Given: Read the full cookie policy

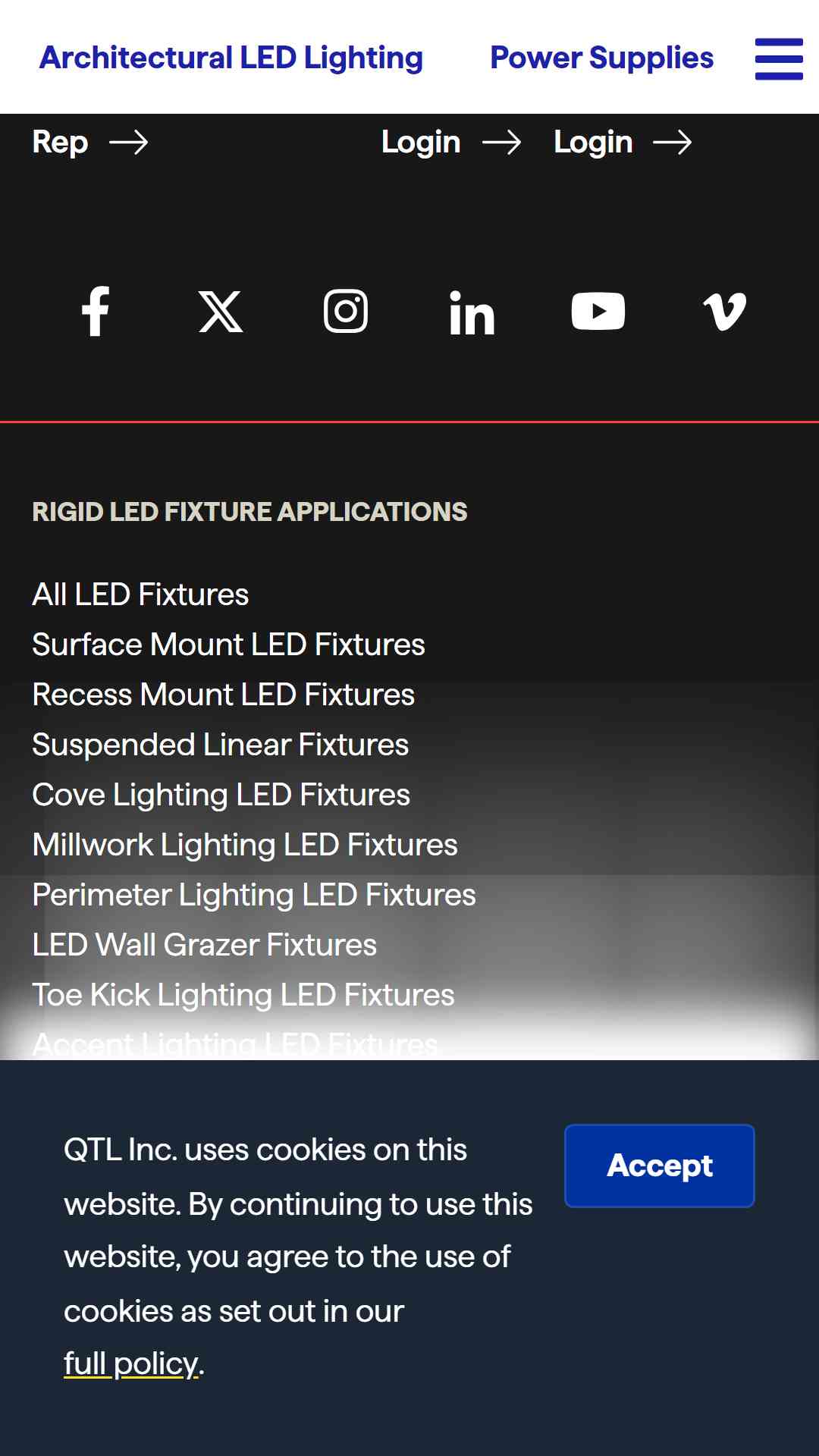Looking at the screenshot, I should (131, 1363).
